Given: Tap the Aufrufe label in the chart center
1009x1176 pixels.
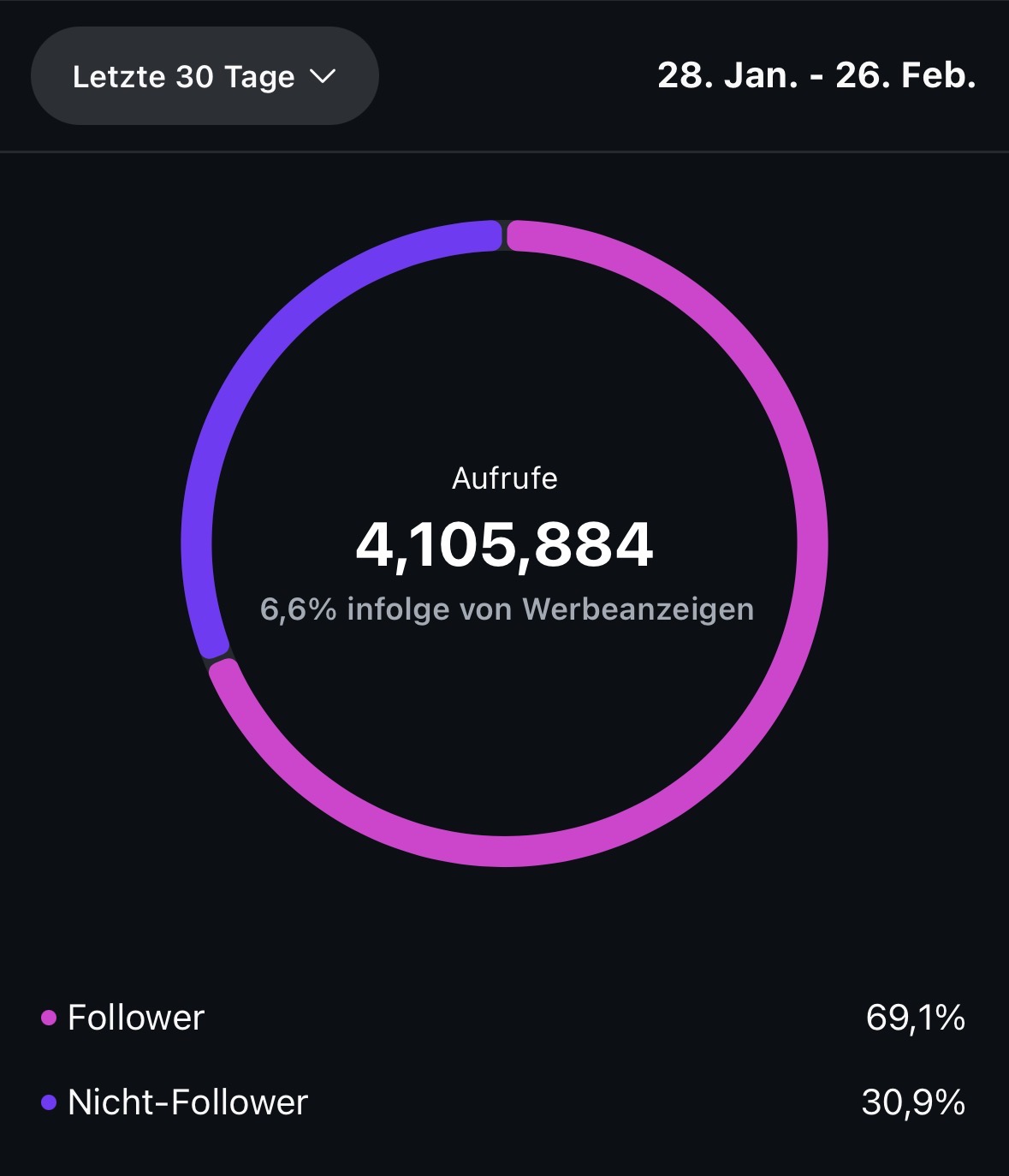Looking at the screenshot, I should point(504,479).
